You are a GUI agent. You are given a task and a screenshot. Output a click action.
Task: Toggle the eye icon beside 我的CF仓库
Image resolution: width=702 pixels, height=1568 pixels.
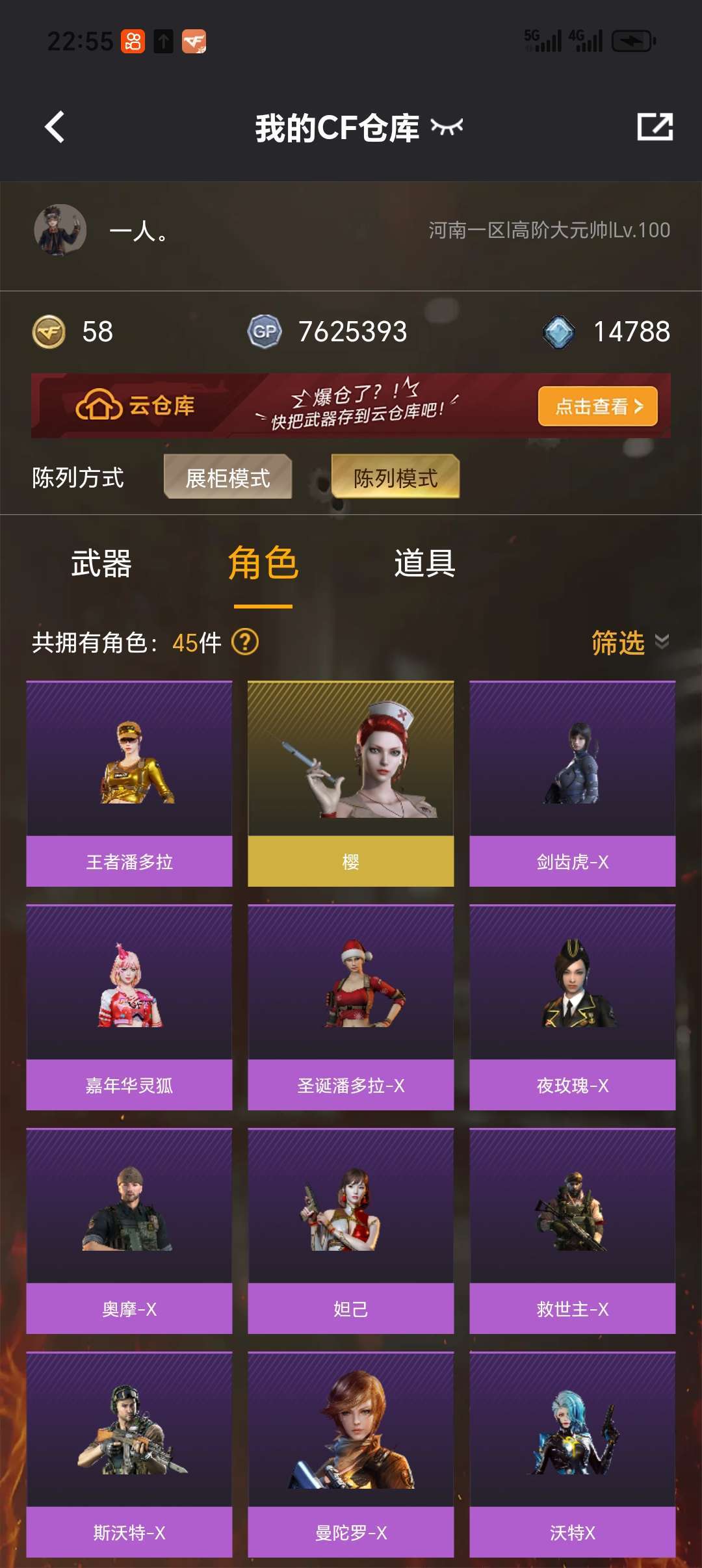tap(447, 127)
